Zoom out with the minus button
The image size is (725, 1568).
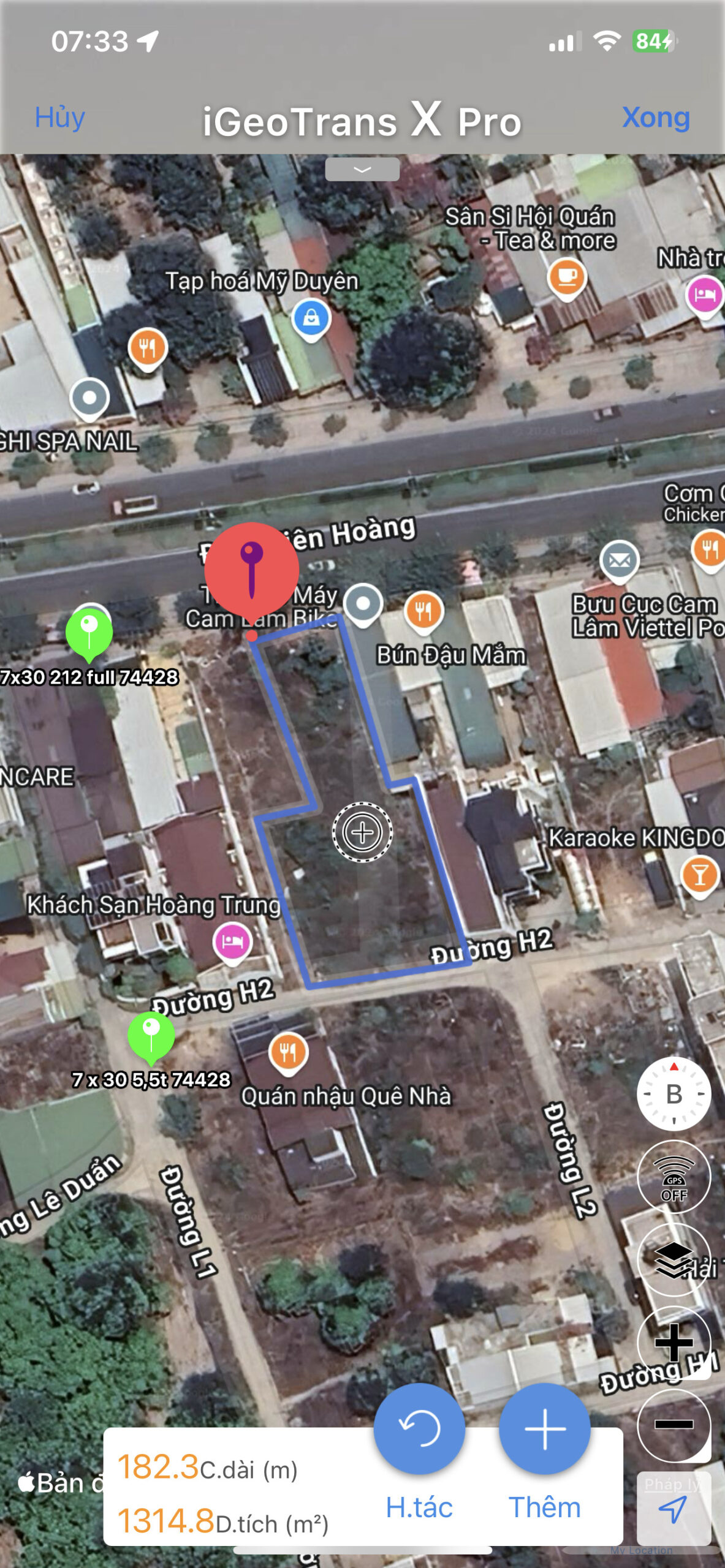pos(674,1425)
